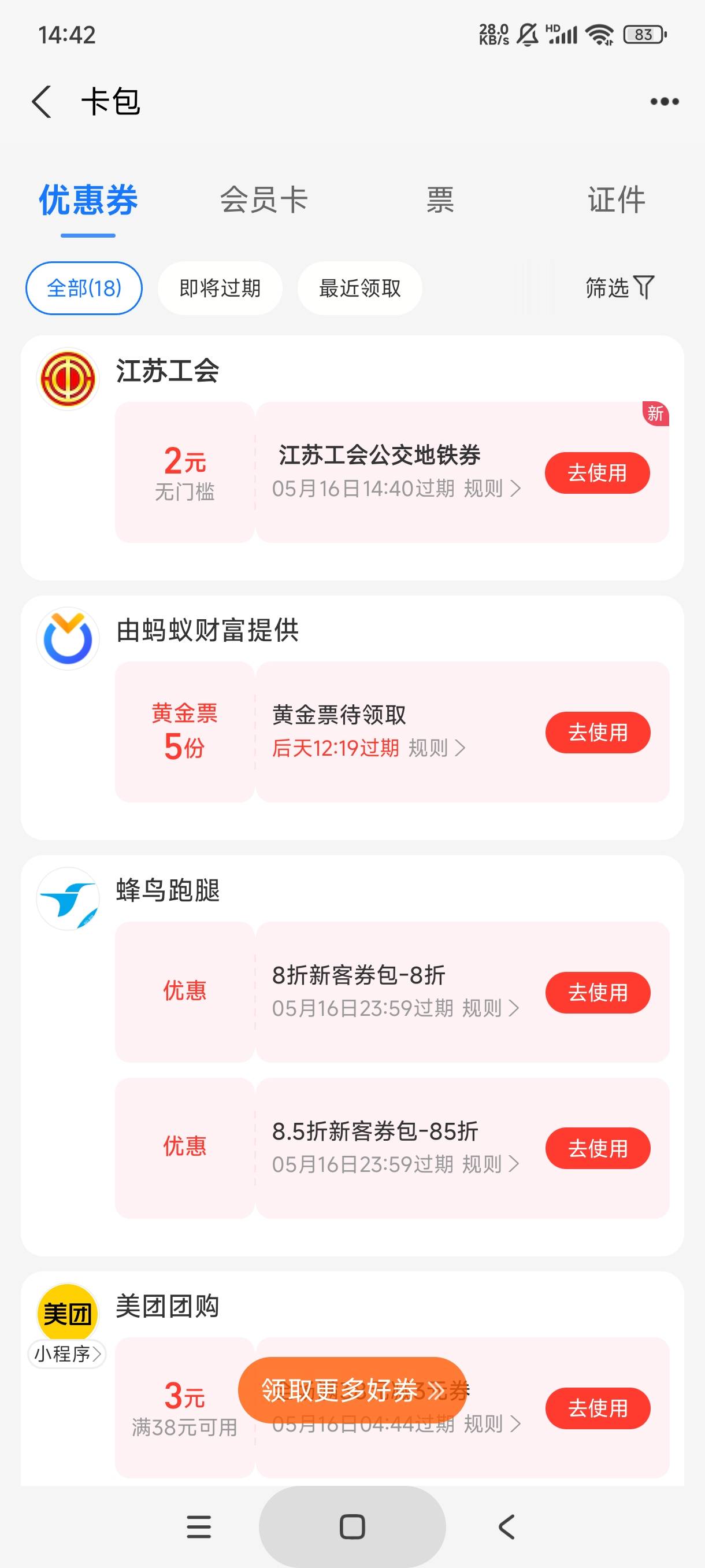Image resolution: width=705 pixels, height=1568 pixels.
Task: Select the 最近领取 filter chip
Action: point(359,288)
